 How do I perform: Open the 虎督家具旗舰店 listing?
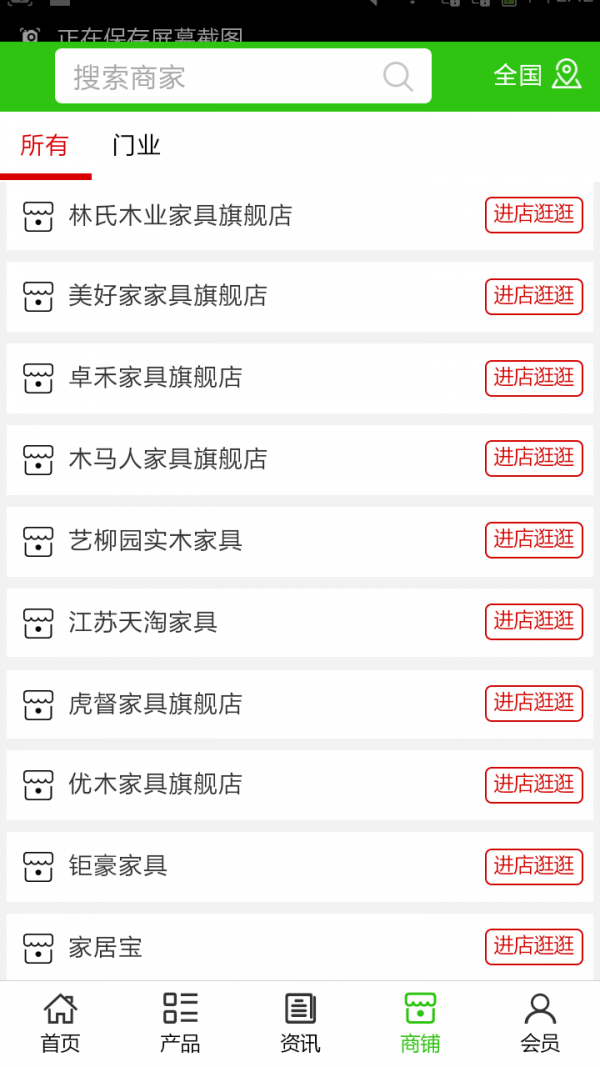click(x=155, y=704)
